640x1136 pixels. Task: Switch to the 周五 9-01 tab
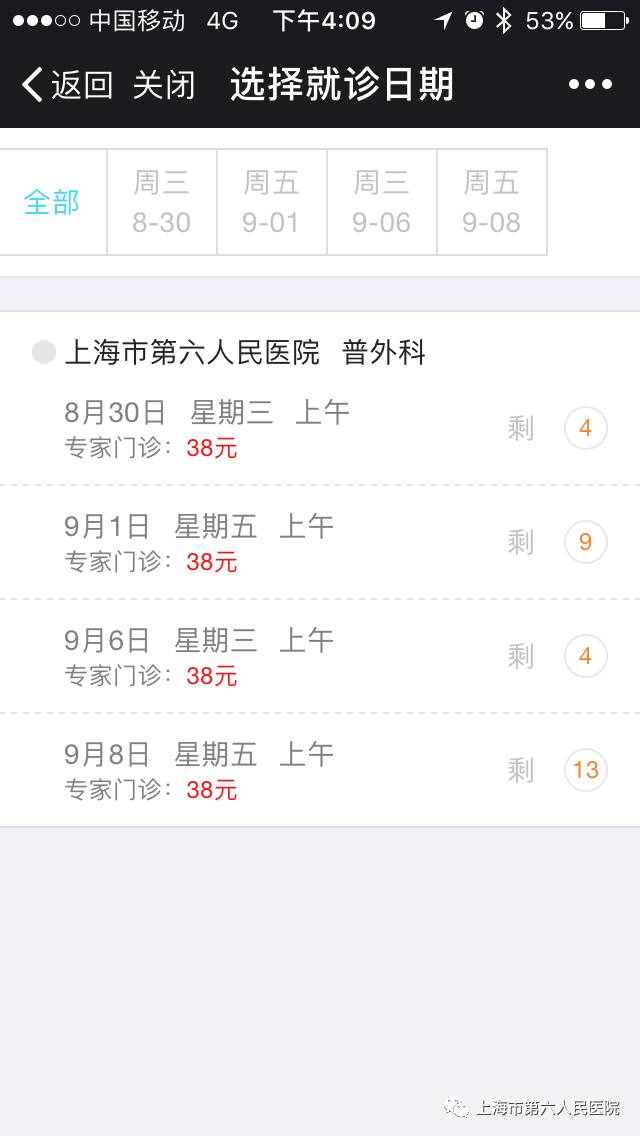[272, 202]
